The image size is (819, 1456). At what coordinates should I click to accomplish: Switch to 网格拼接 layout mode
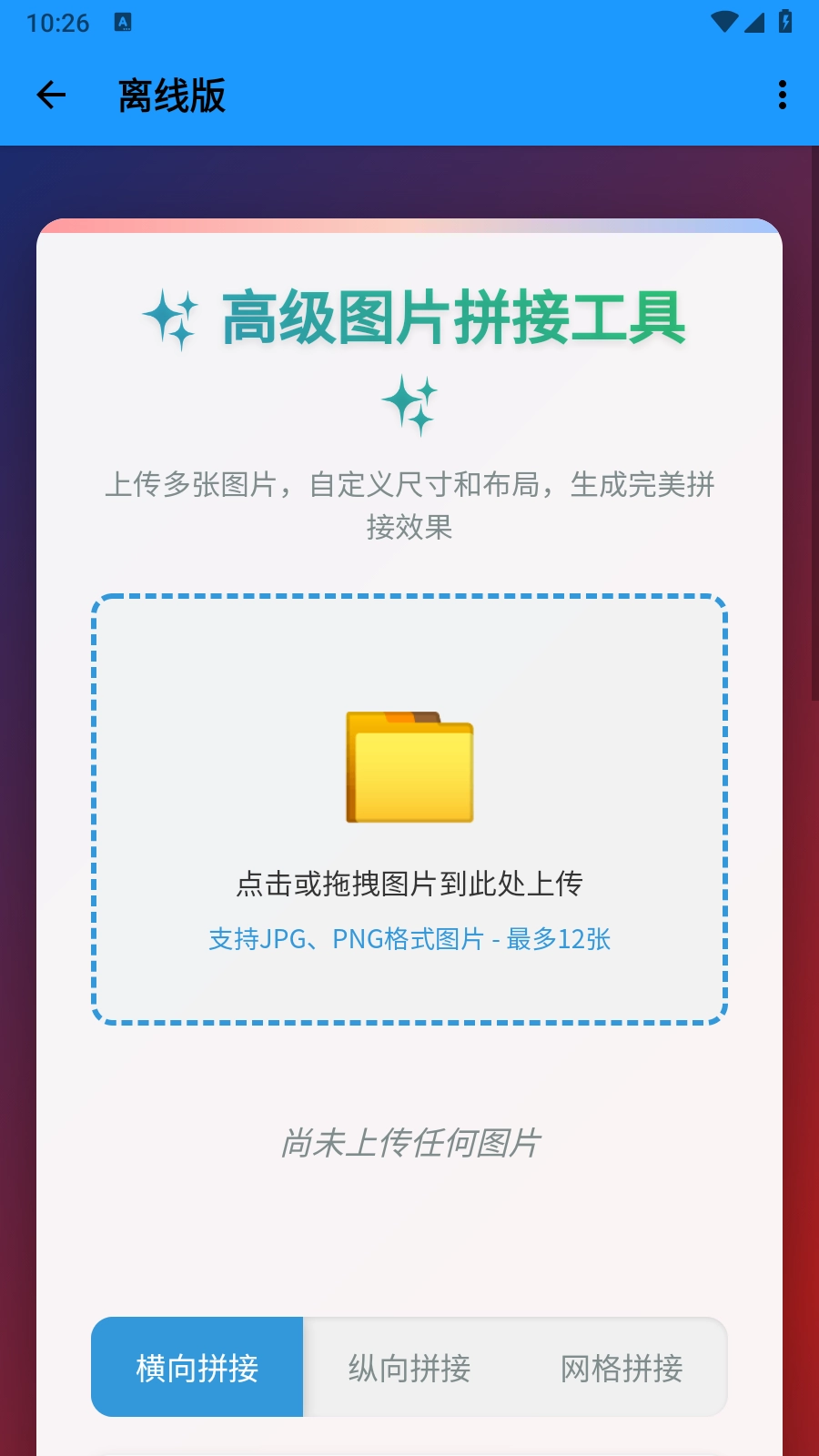pos(622,1367)
